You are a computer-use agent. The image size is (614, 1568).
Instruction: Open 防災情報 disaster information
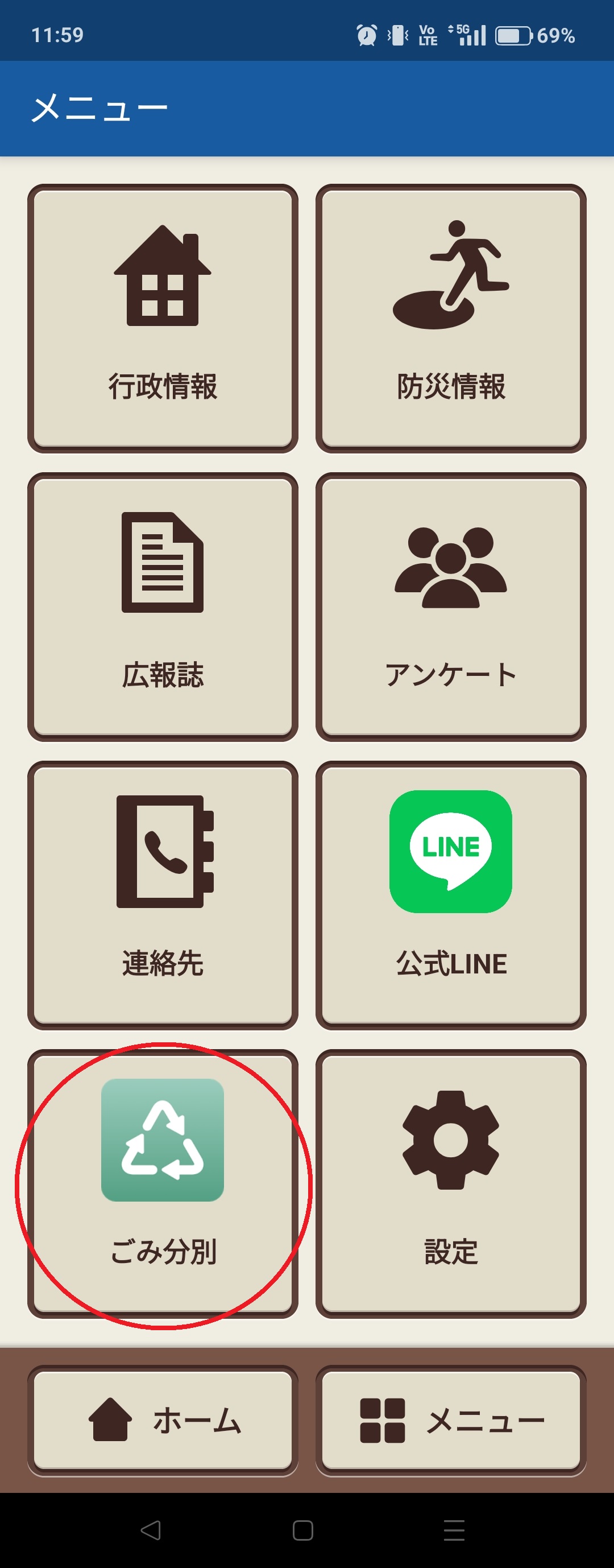point(450,319)
